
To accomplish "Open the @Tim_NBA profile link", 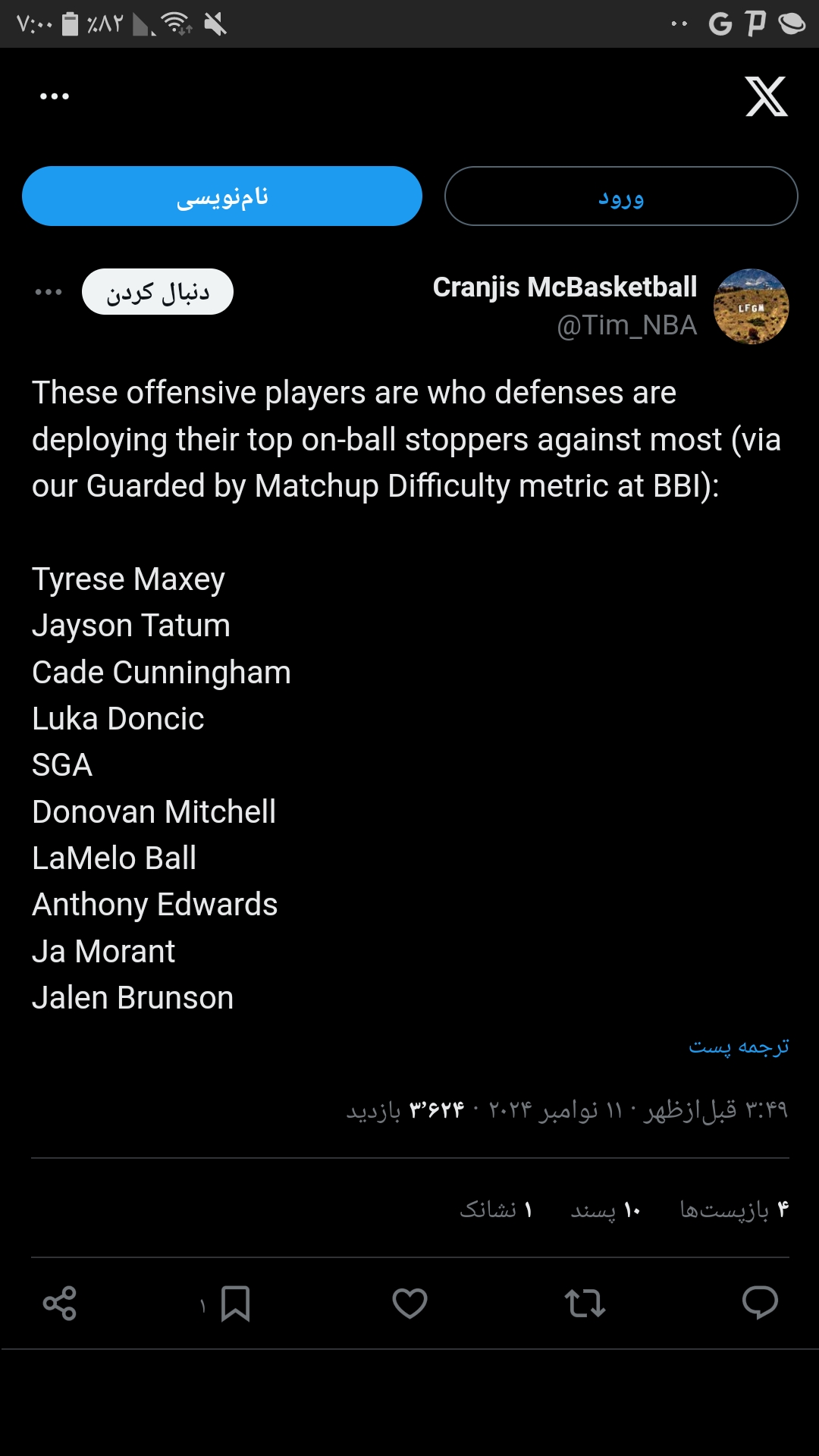I will pyautogui.click(x=626, y=325).
